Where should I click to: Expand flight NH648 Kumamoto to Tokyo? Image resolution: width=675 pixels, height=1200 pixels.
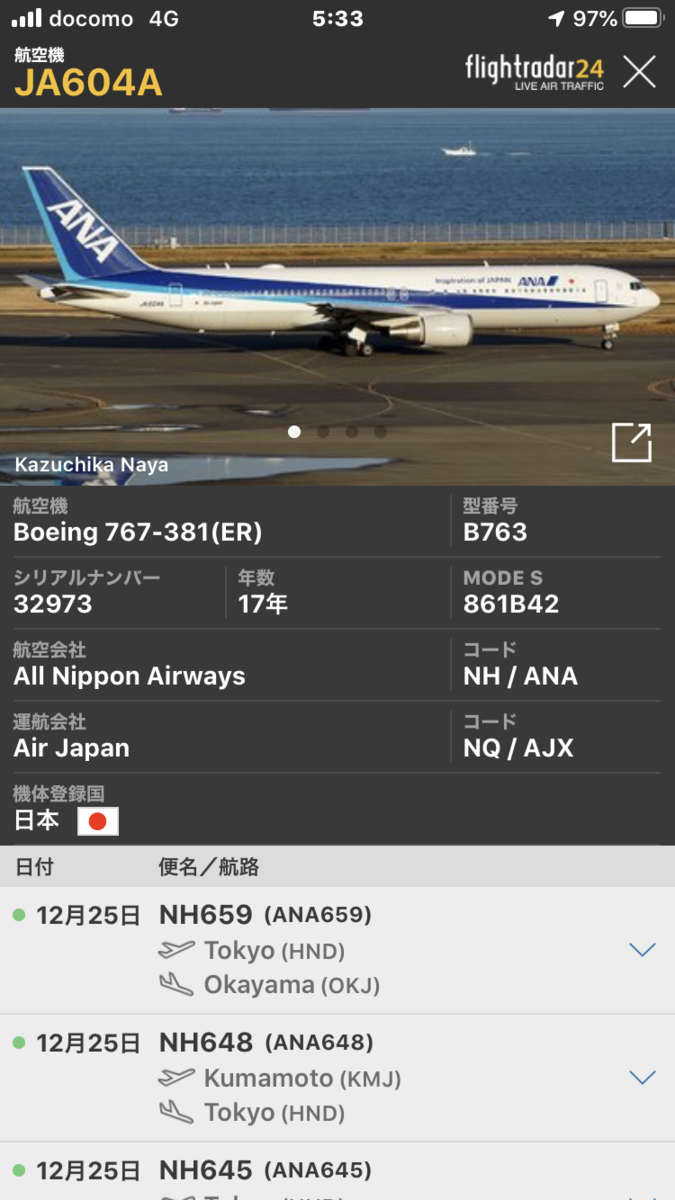coord(641,1077)
